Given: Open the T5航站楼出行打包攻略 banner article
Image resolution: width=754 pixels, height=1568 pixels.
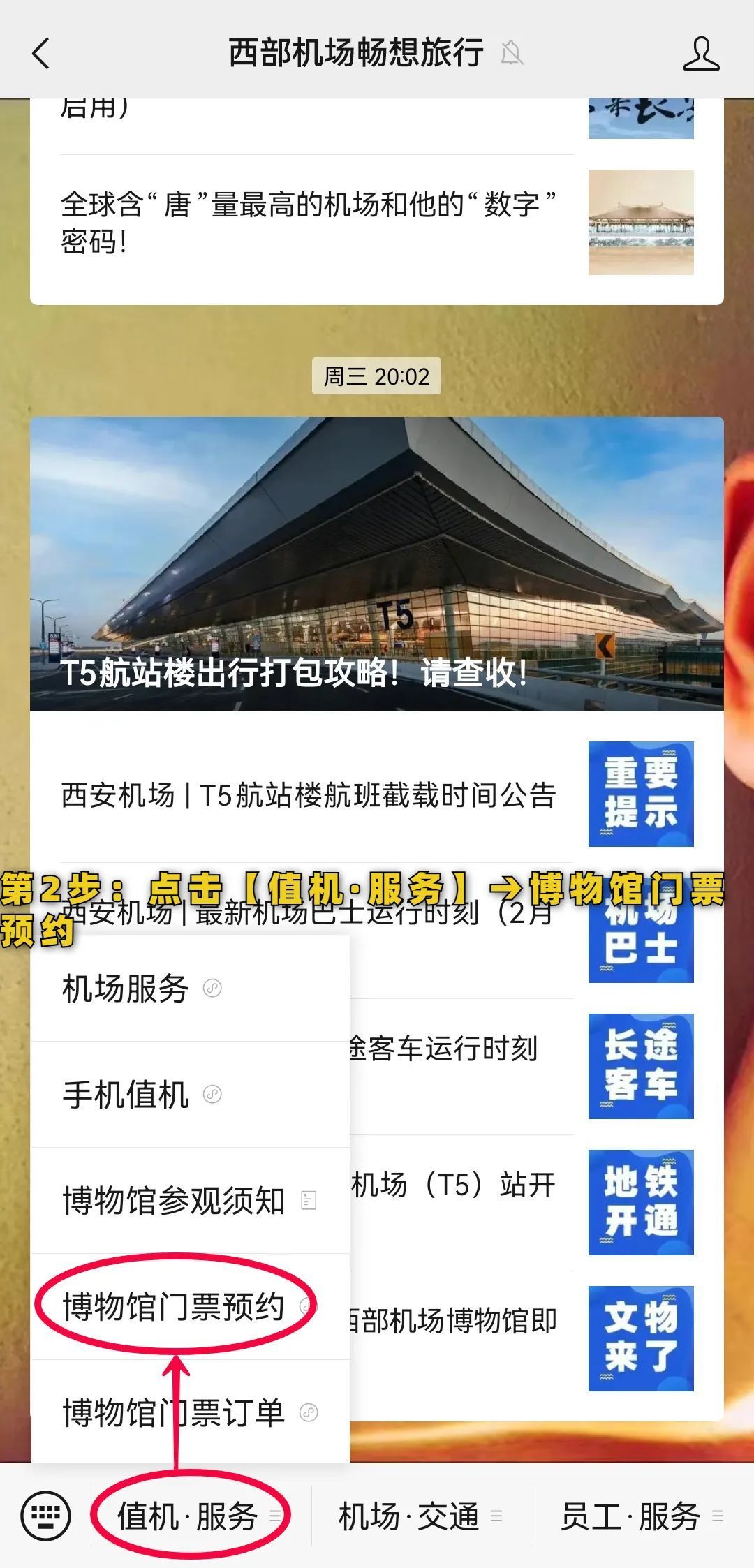Looking at the screenshot, I should click(x=376, y=563).
